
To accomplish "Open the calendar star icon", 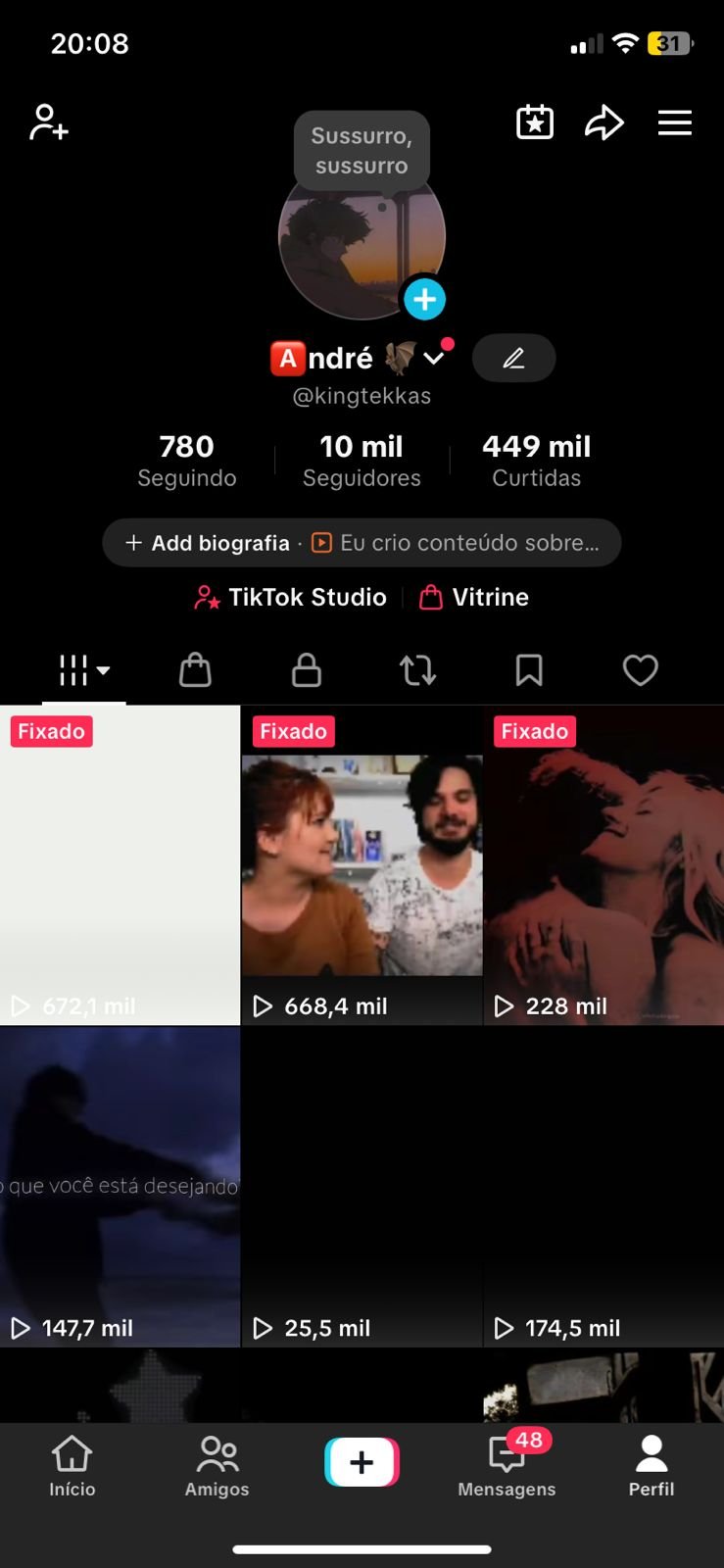I will coord(535,122).
